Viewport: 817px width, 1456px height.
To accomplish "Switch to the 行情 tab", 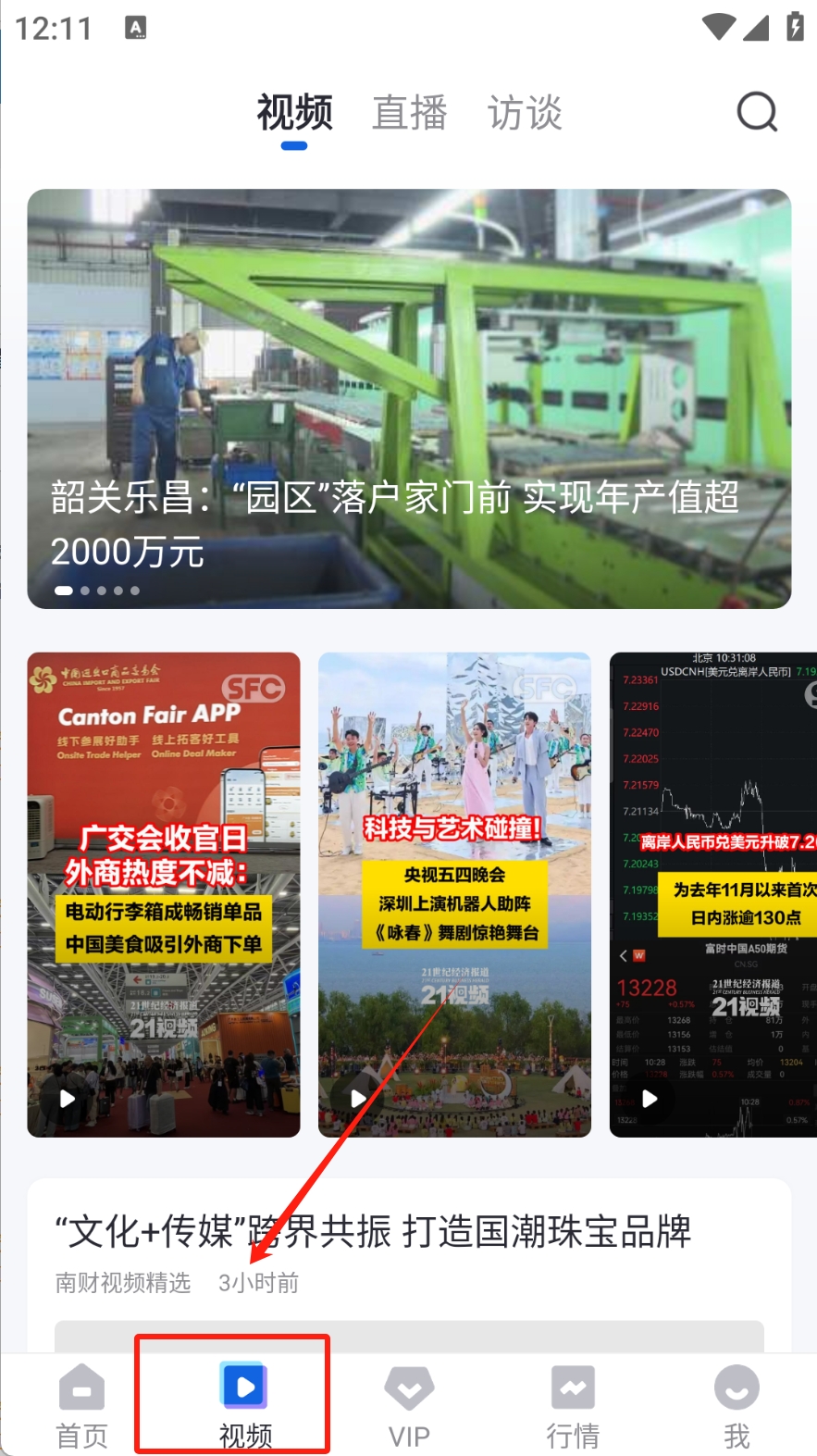I will click(573, 1405).
